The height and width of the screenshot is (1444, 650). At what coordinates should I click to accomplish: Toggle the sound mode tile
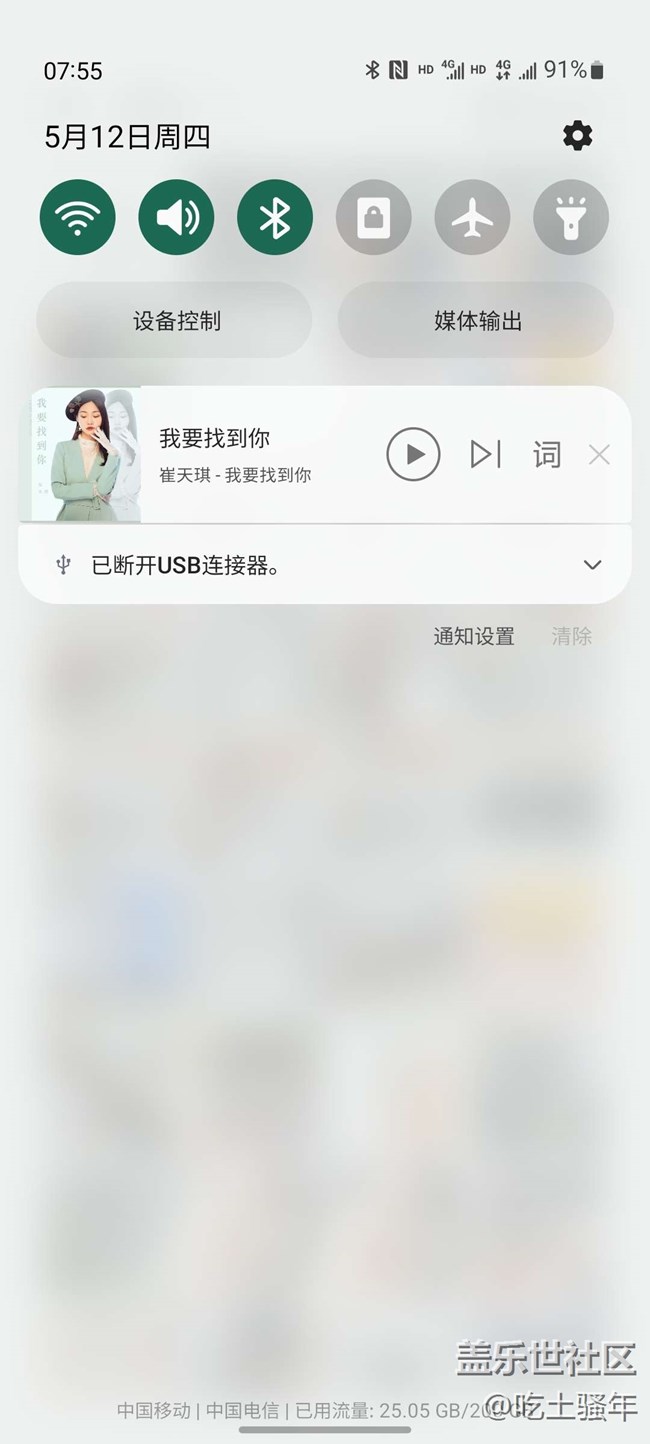[177, 217]
